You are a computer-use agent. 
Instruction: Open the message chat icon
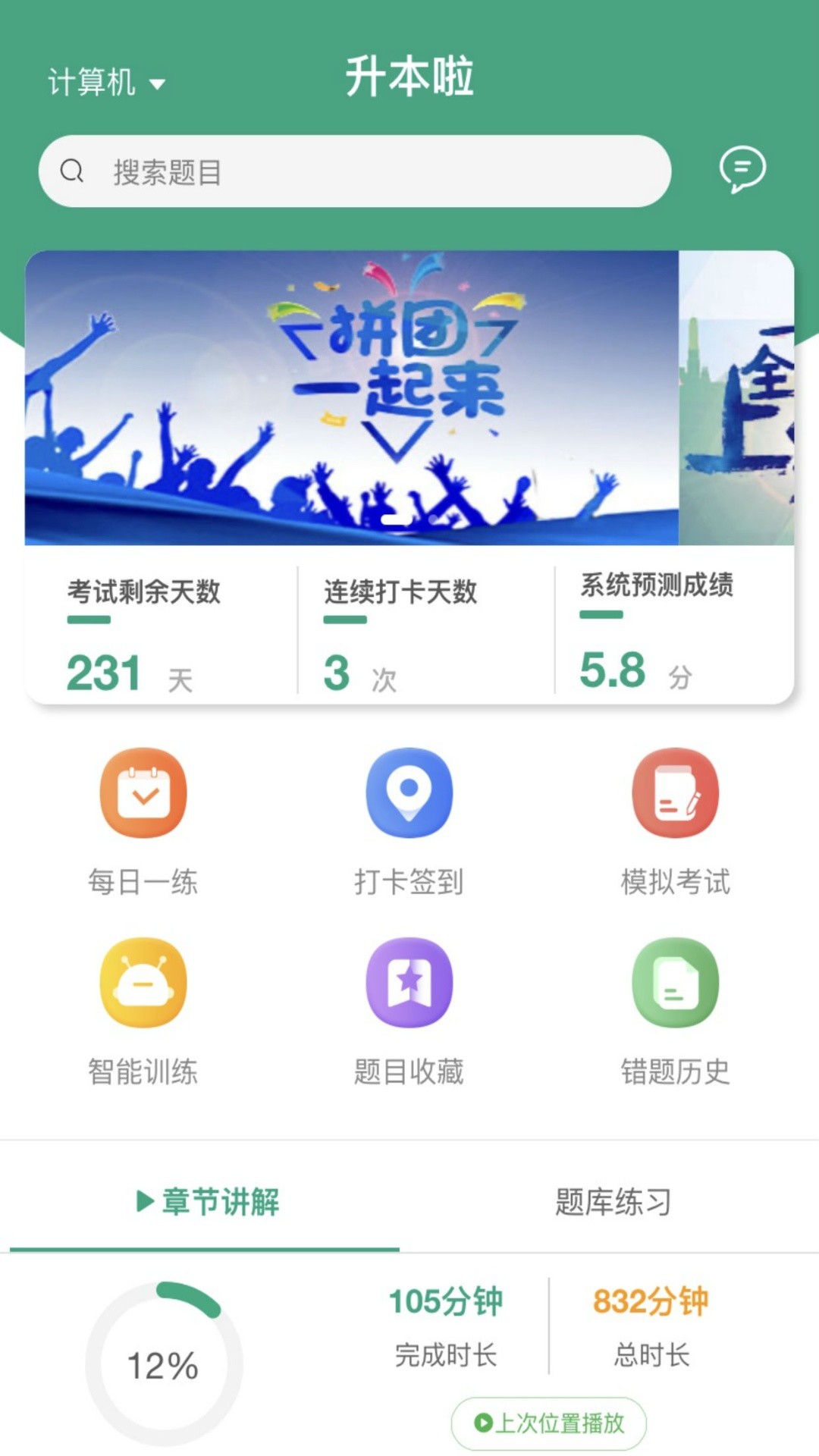point(742,168)
